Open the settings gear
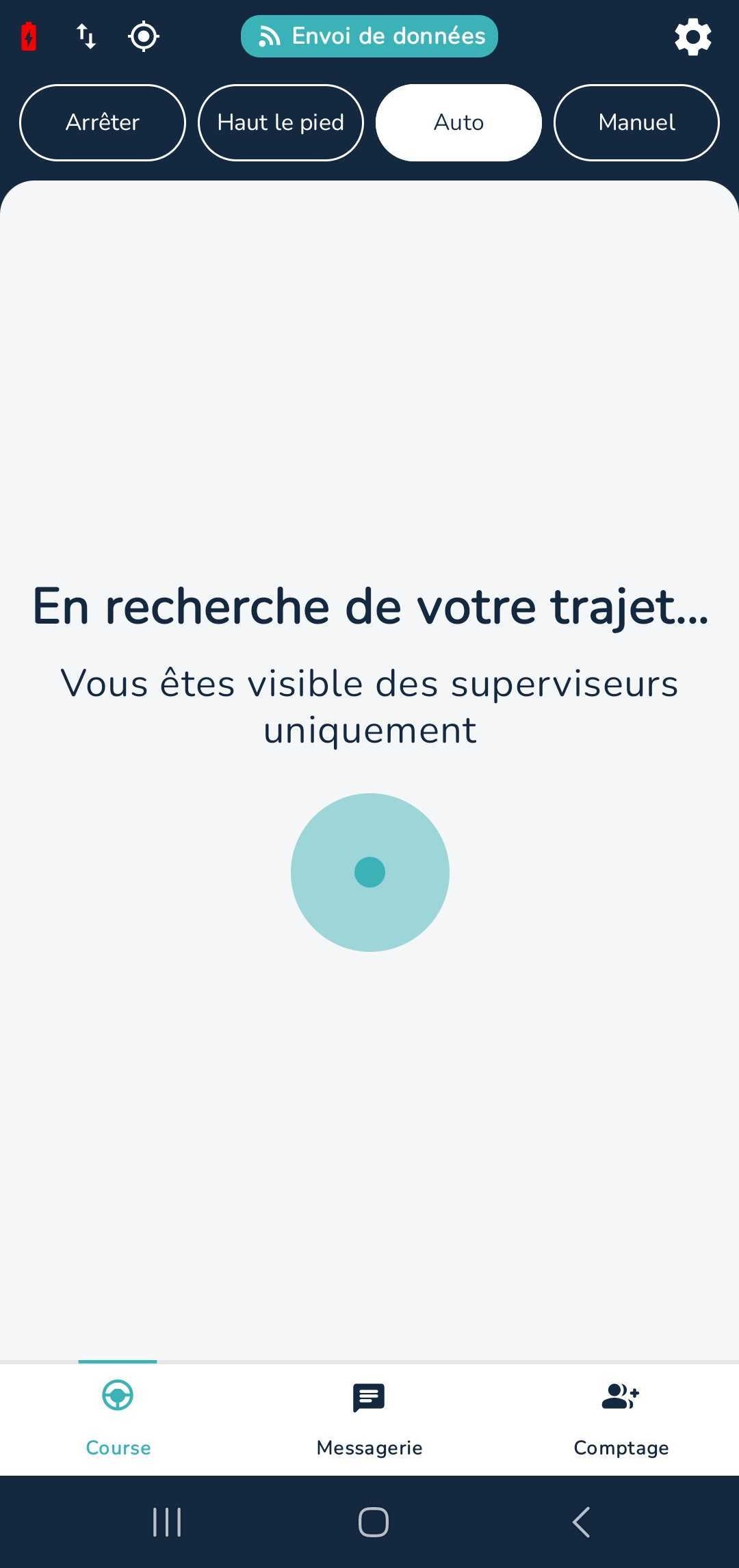 click(x=692, y=38)
